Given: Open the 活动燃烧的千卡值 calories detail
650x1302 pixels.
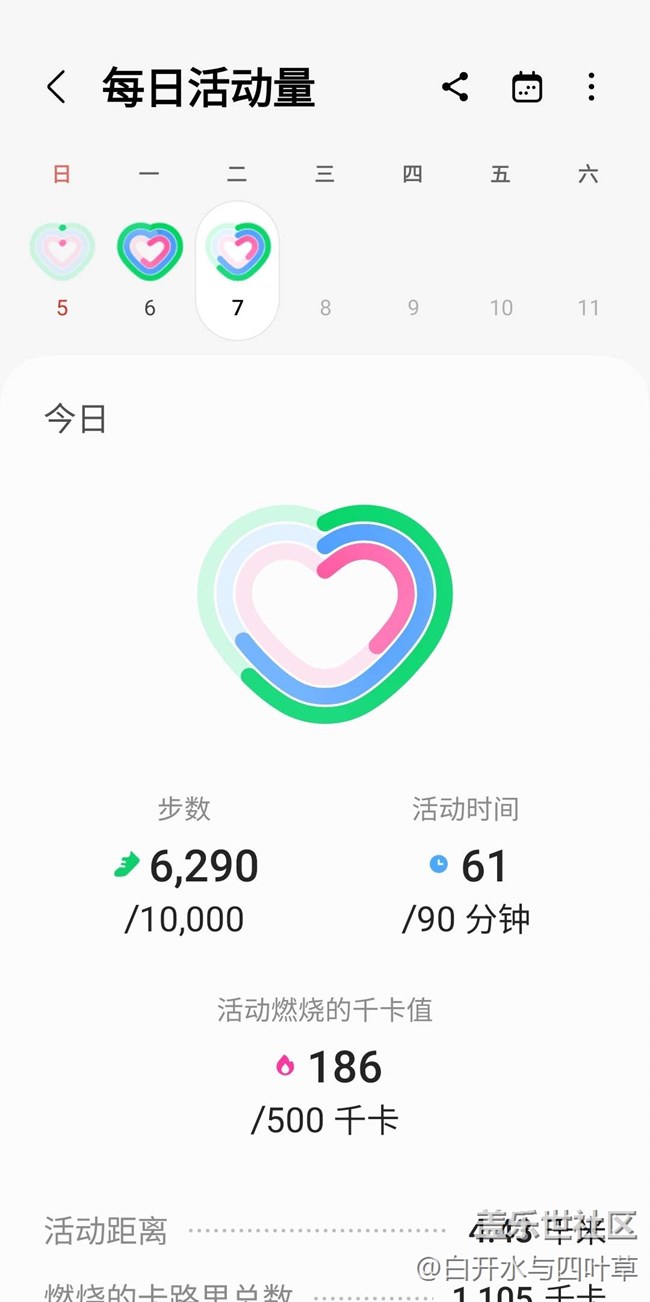Looking at the screenshot, I should (x=326, y=1067).
